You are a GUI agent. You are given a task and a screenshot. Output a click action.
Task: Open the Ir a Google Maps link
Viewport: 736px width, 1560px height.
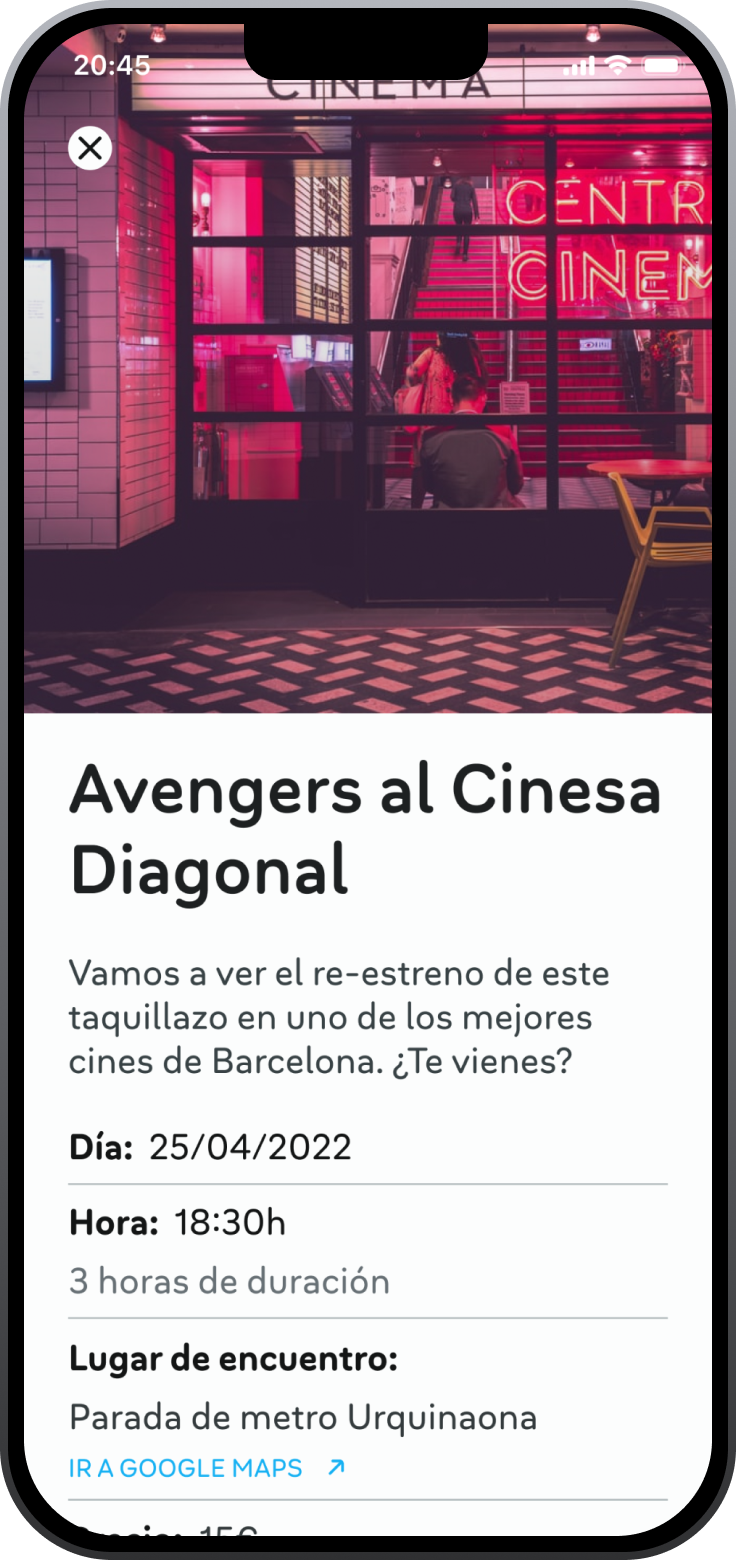coord(206,1468)
